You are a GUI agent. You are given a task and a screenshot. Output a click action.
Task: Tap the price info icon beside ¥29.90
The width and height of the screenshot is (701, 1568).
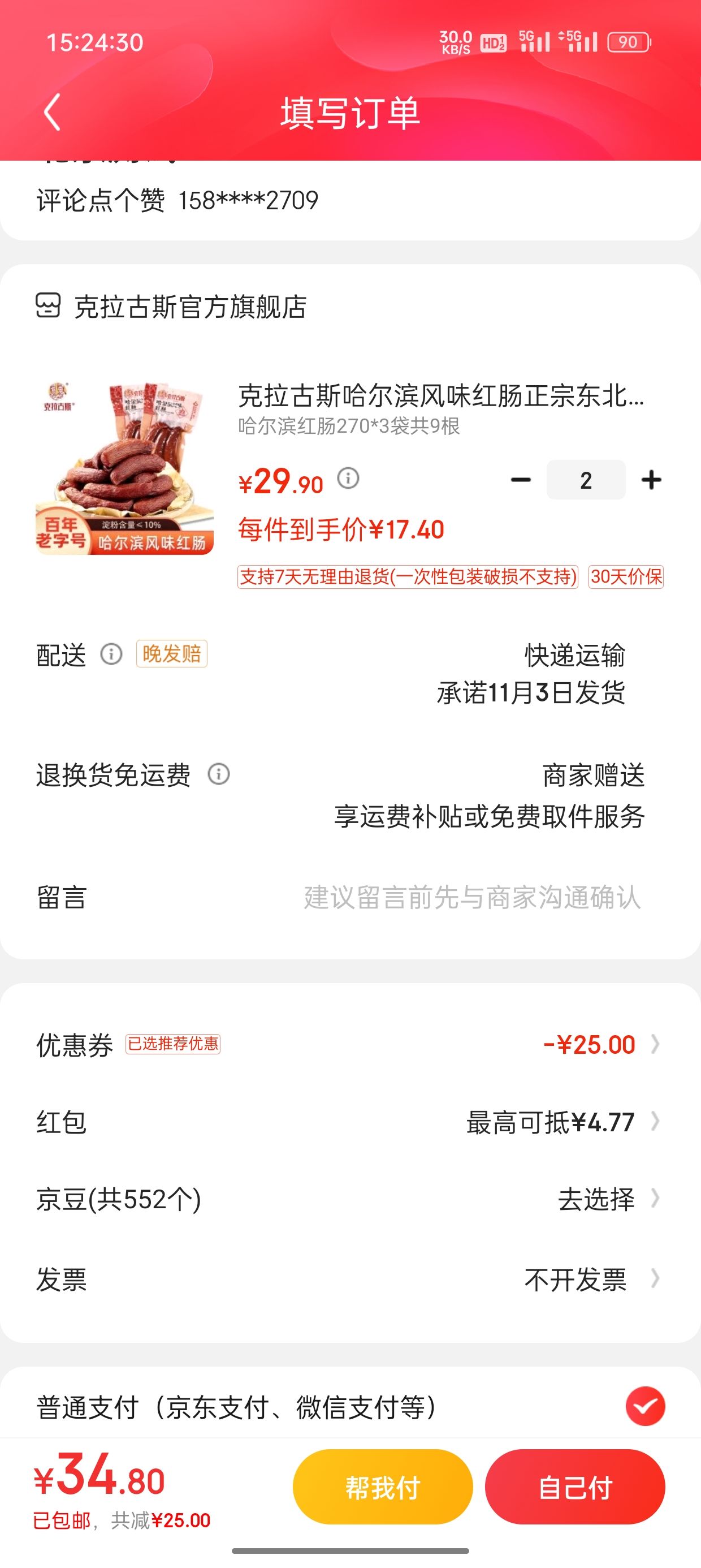tap(348, 478)
